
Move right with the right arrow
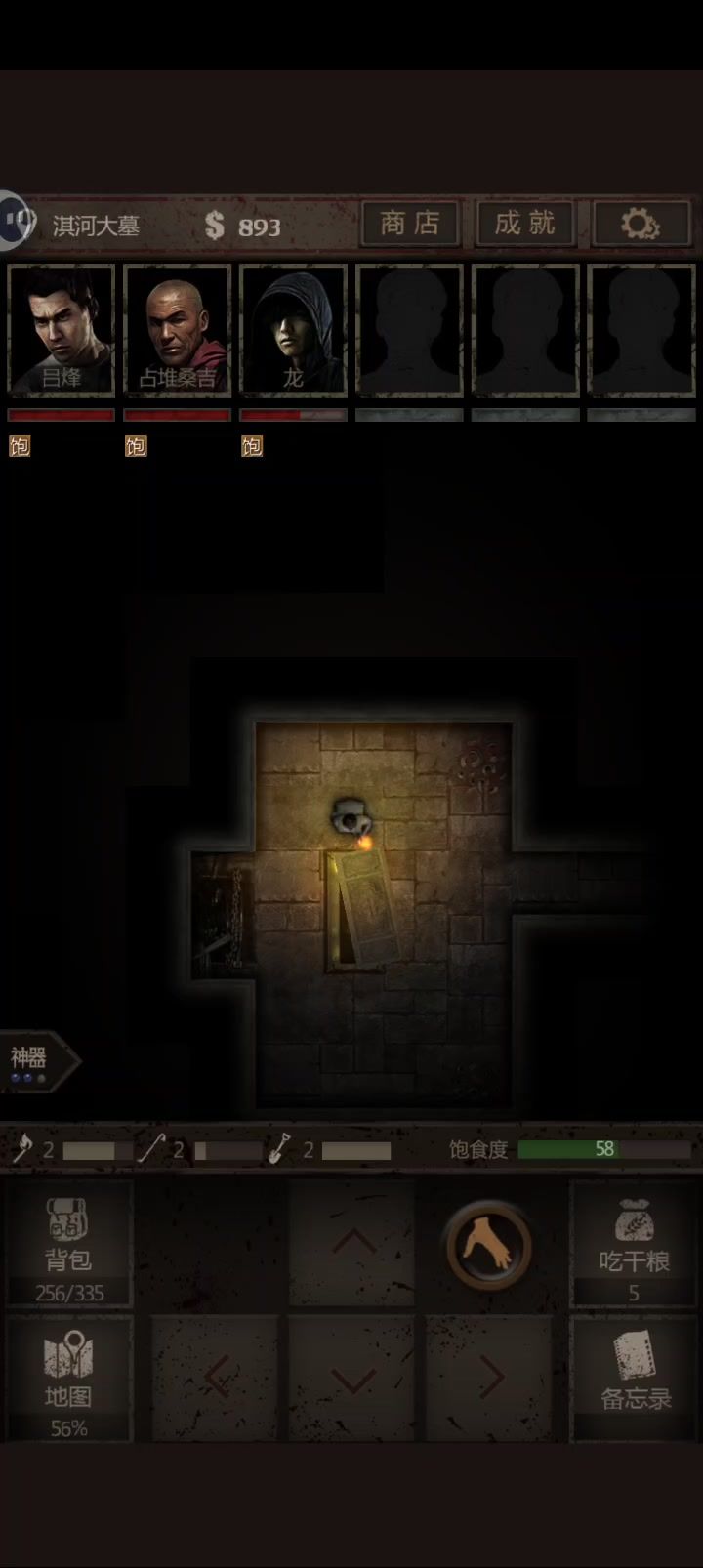point(489,1379)
